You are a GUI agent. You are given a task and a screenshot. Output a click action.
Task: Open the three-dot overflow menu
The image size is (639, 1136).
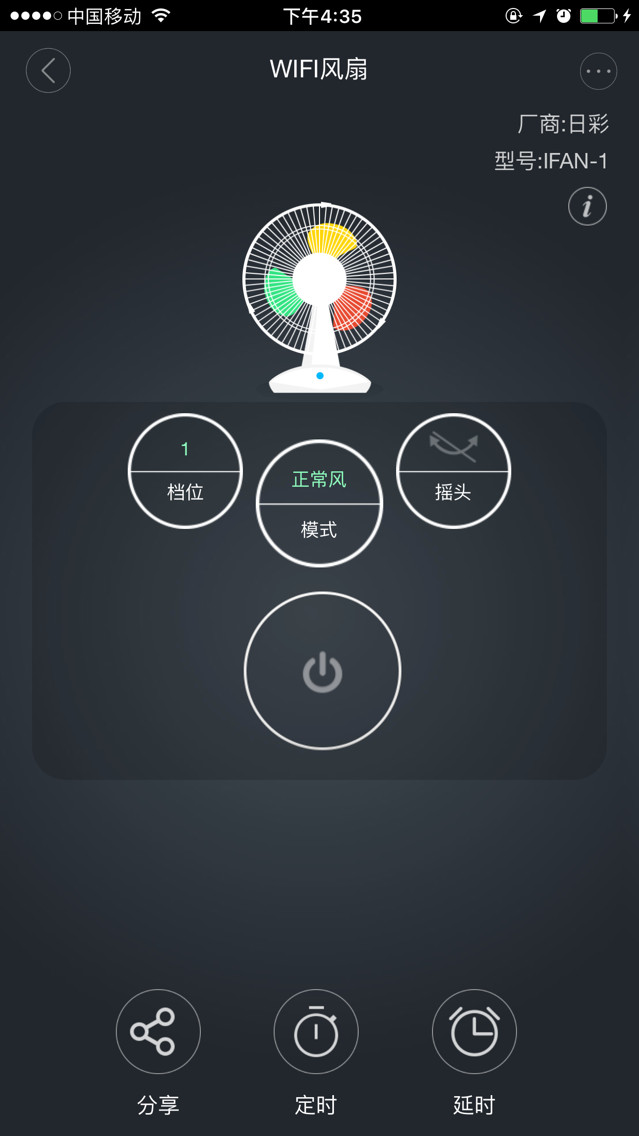tap(598, 71)
